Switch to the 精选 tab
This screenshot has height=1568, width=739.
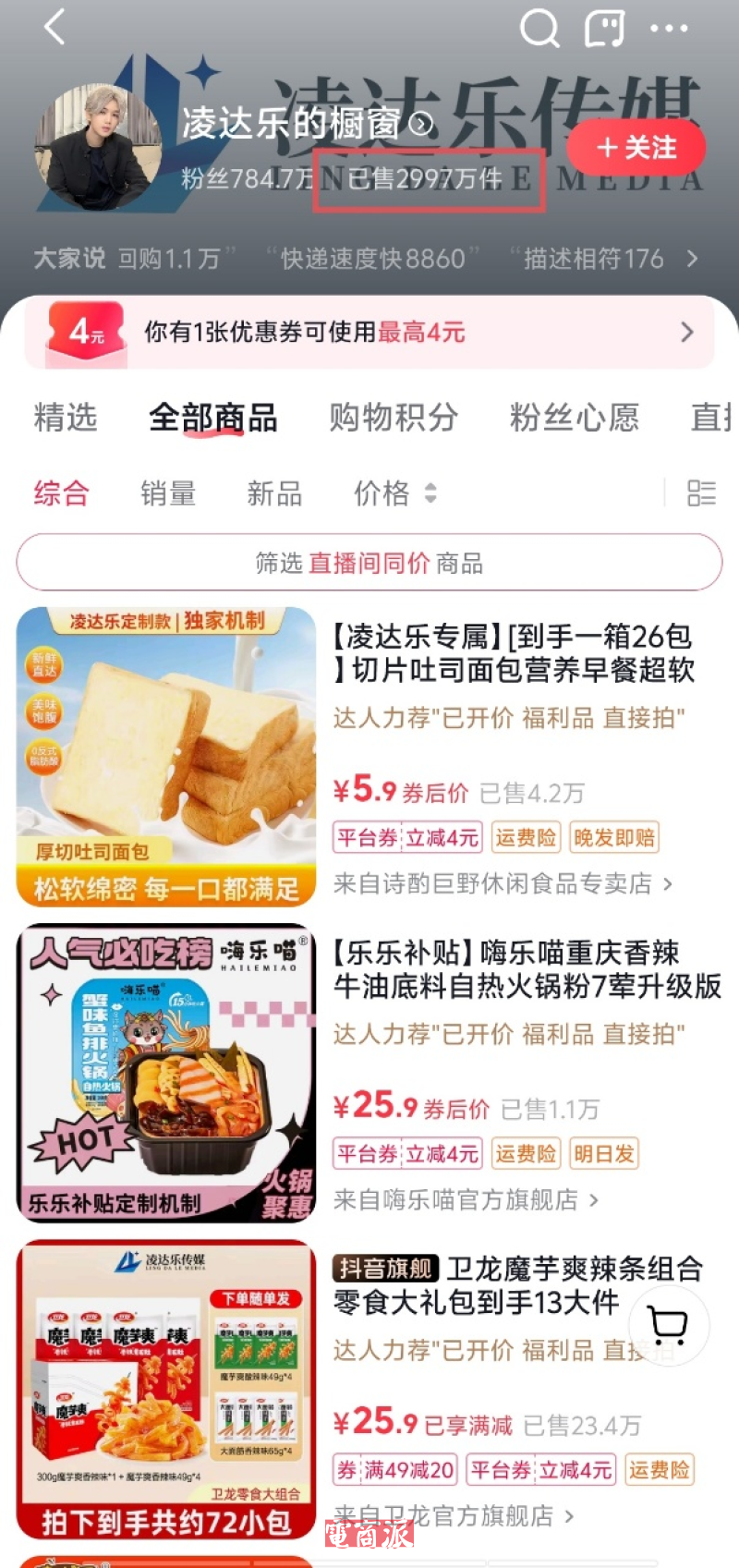click(x=66, y=418)
